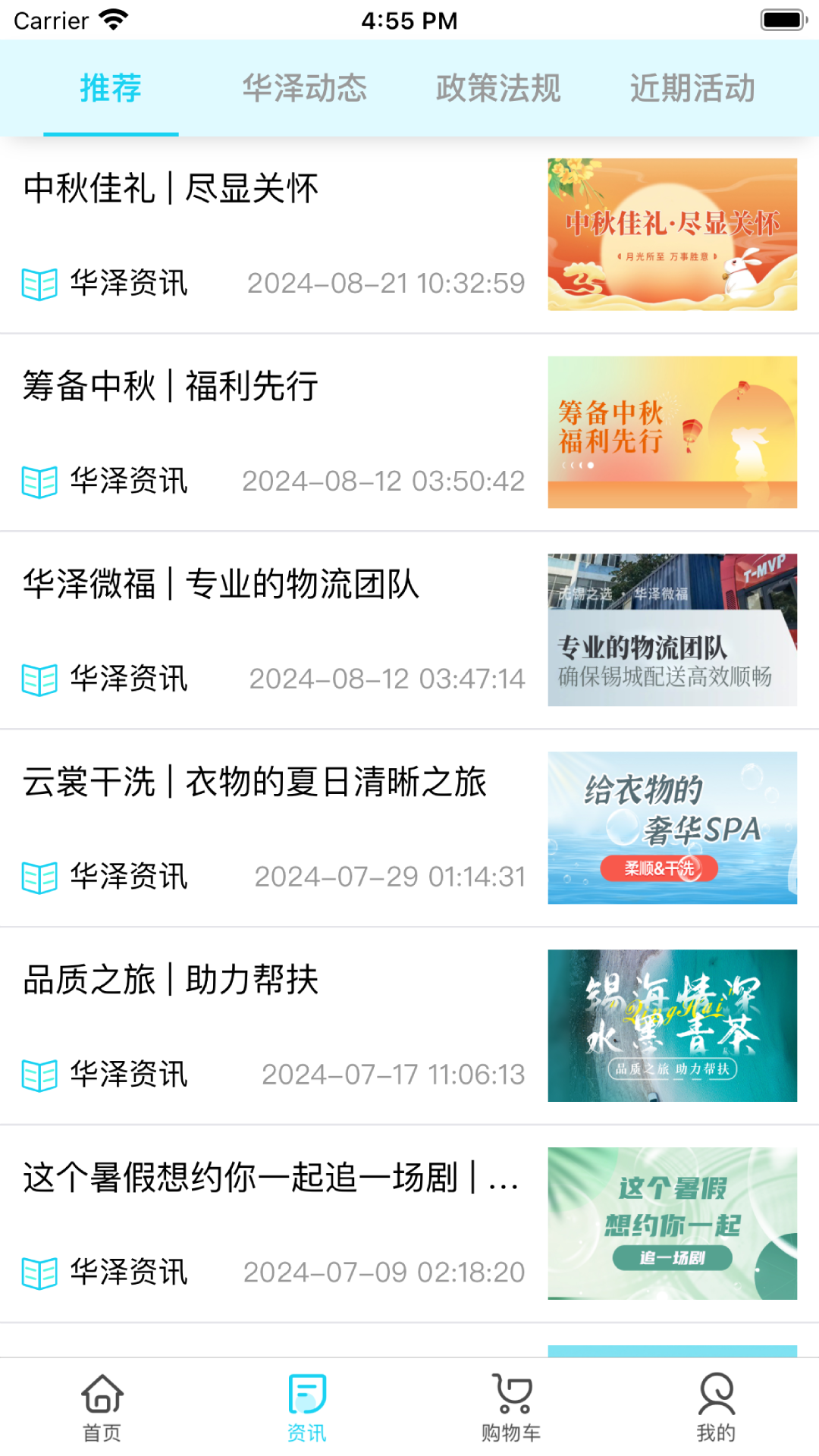Open the 政策法规 tab
This screenshot has height=1456, width=819.
[498, 89]
